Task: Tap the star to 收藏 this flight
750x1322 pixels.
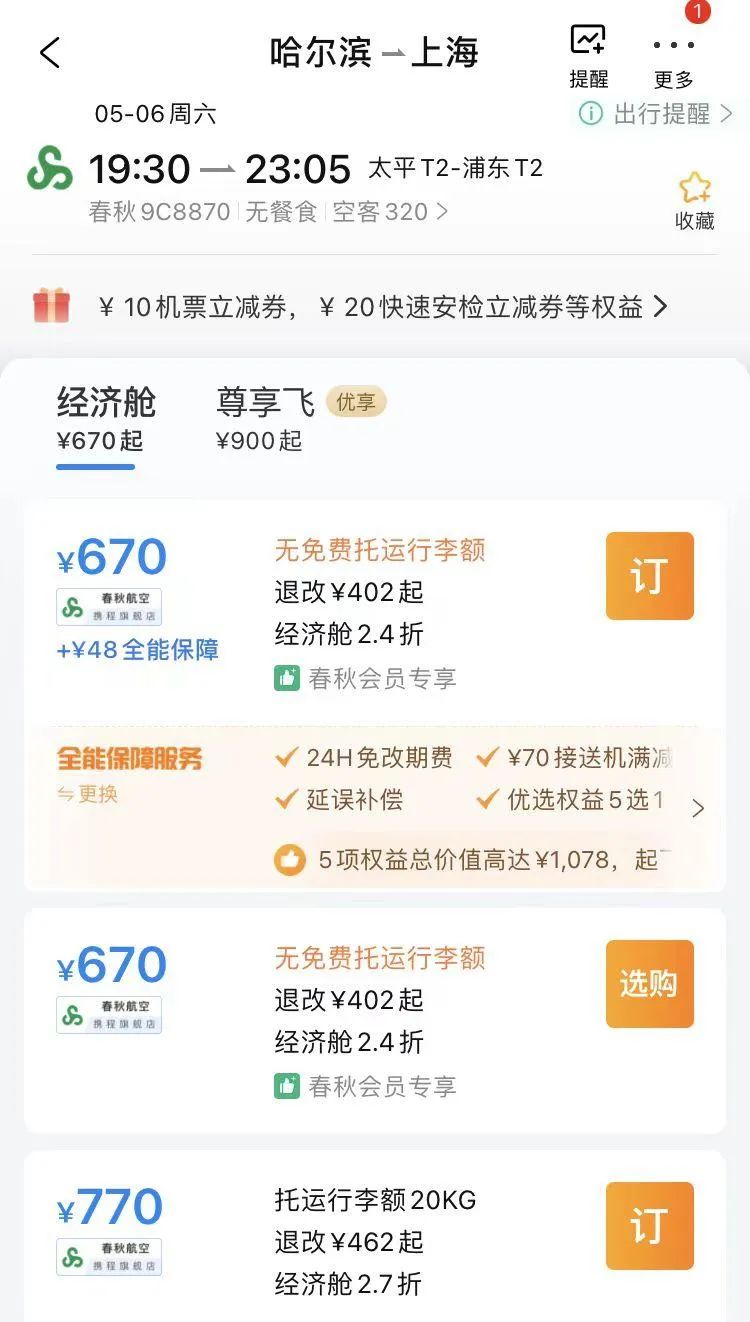Action: pos(694,187)
